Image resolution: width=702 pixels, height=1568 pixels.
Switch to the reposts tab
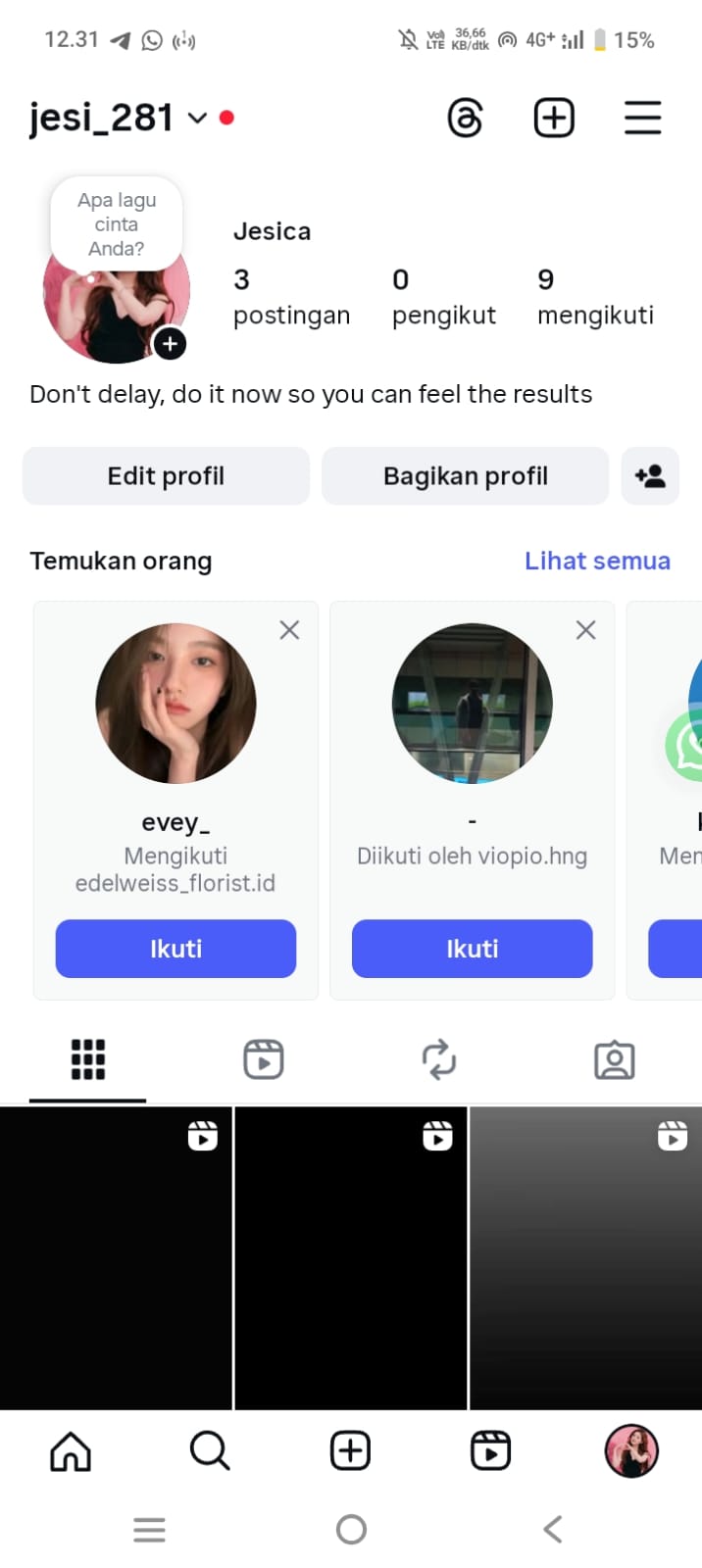pos(438,1059)
